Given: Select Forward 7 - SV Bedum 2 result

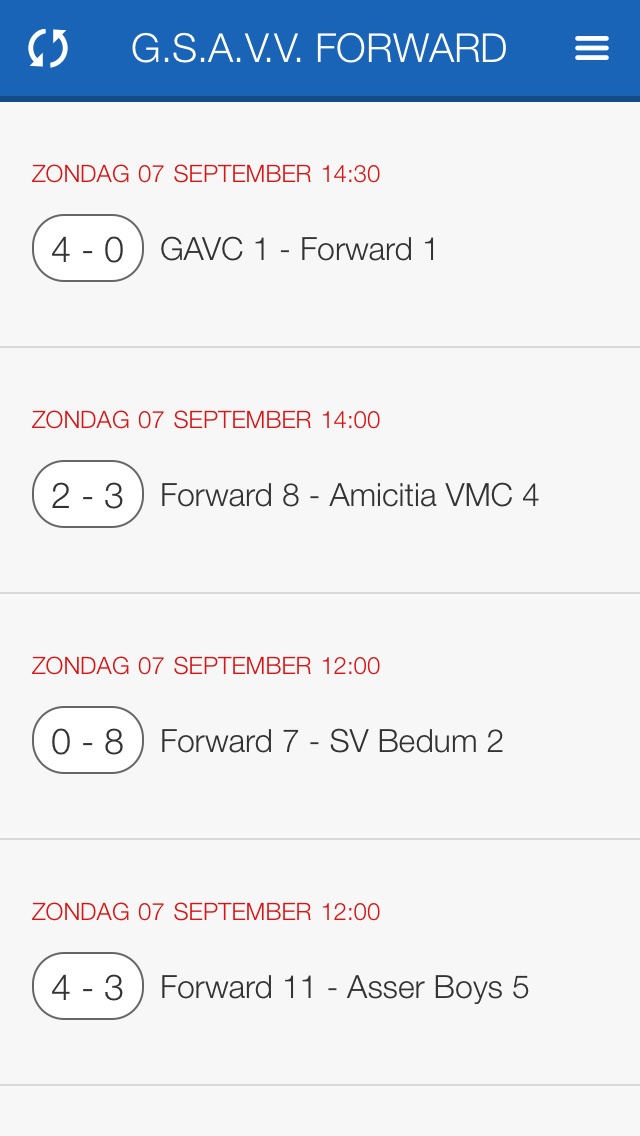Looking at the screenshot, I should [x=330, y=741].
